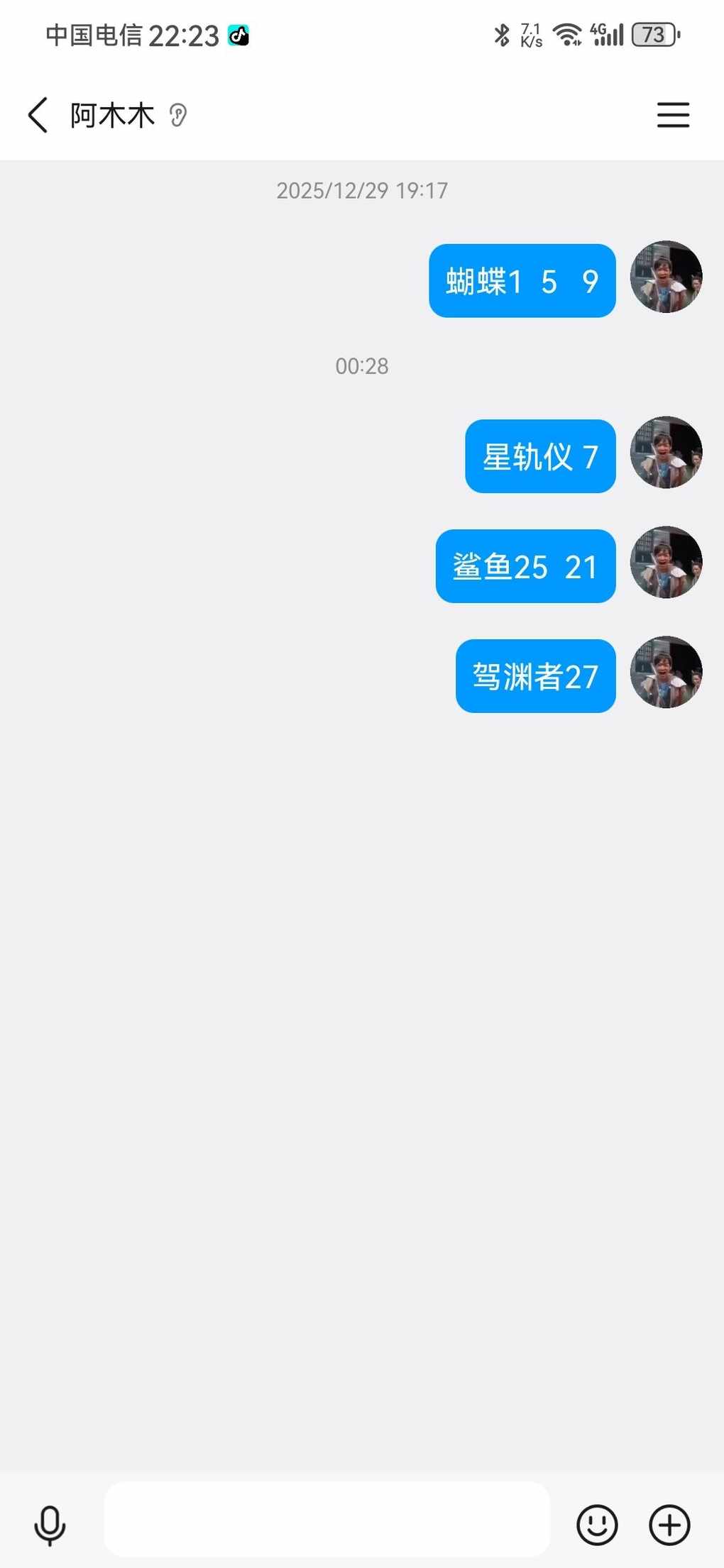Focus the message text field
The image size is (724, 1568).
[327, 1518]
